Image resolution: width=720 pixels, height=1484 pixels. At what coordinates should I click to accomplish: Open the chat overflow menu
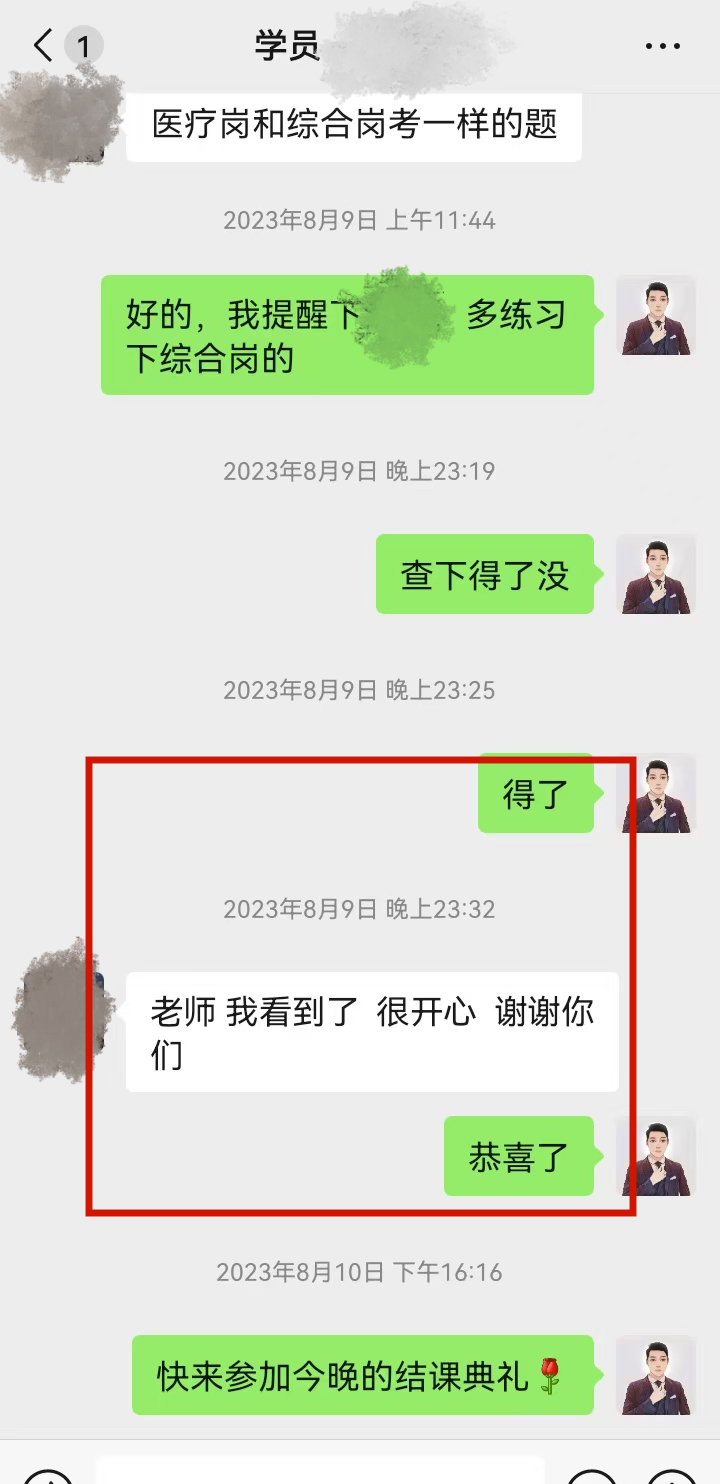pos(662,46)
